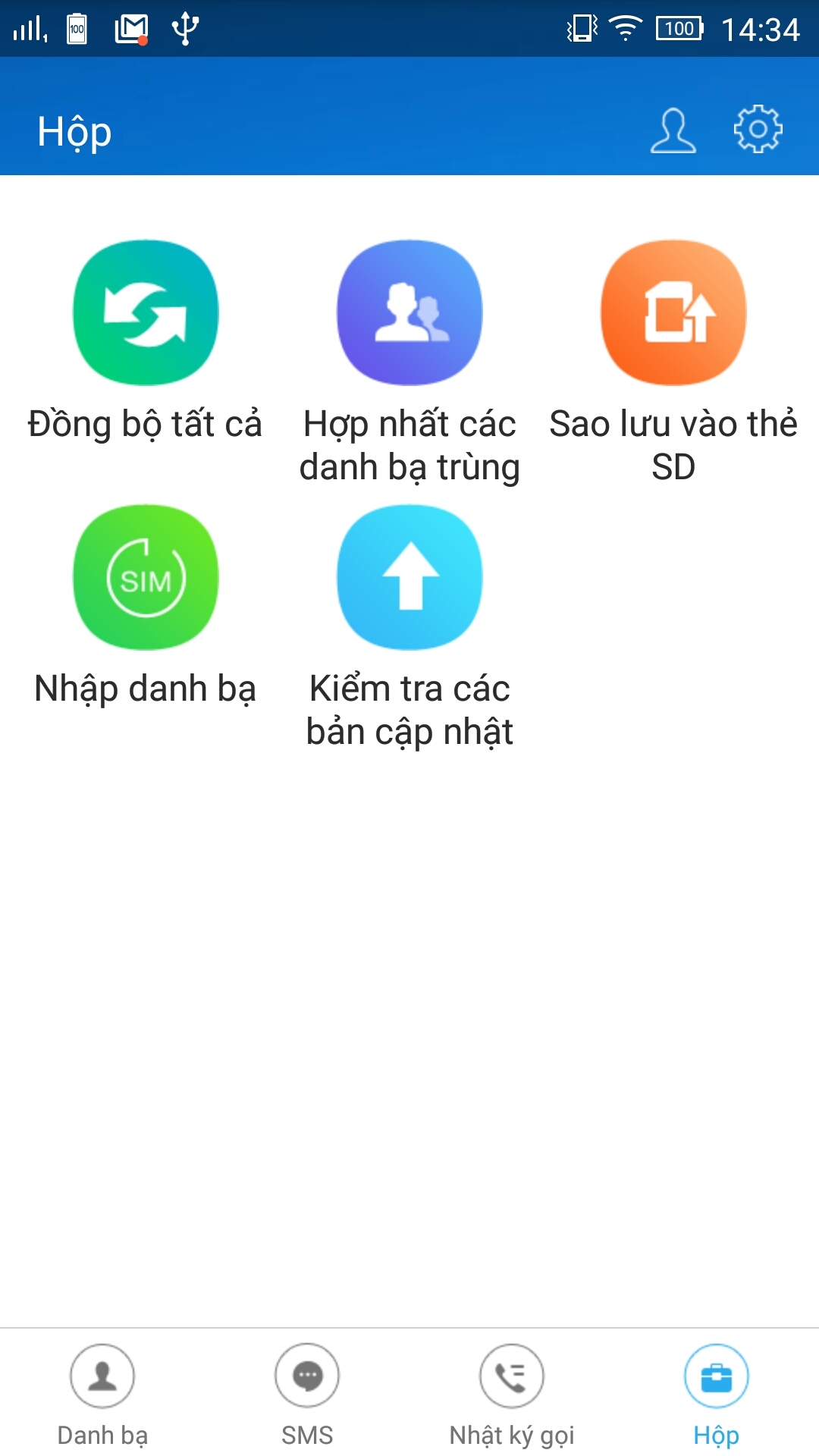Viewport: 819px width, 1456px height.
Task: Open Hợp nhất các danh bạ trùng
Action: point(409,312)
